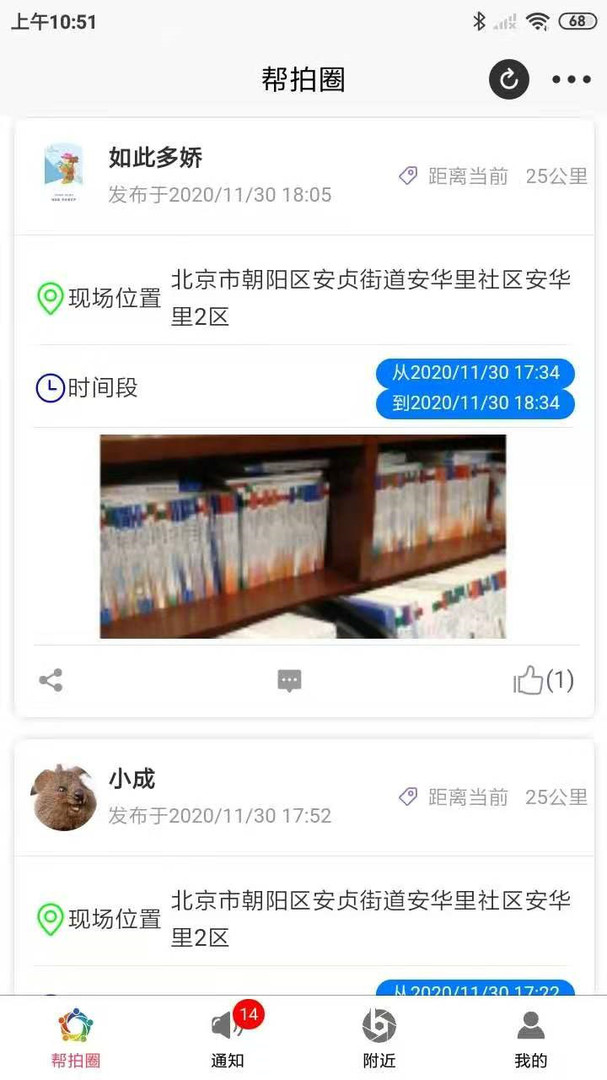Switch to the 通知 tab
Viewport: 607px width, 1080px height.
(x=228, y=1037)
